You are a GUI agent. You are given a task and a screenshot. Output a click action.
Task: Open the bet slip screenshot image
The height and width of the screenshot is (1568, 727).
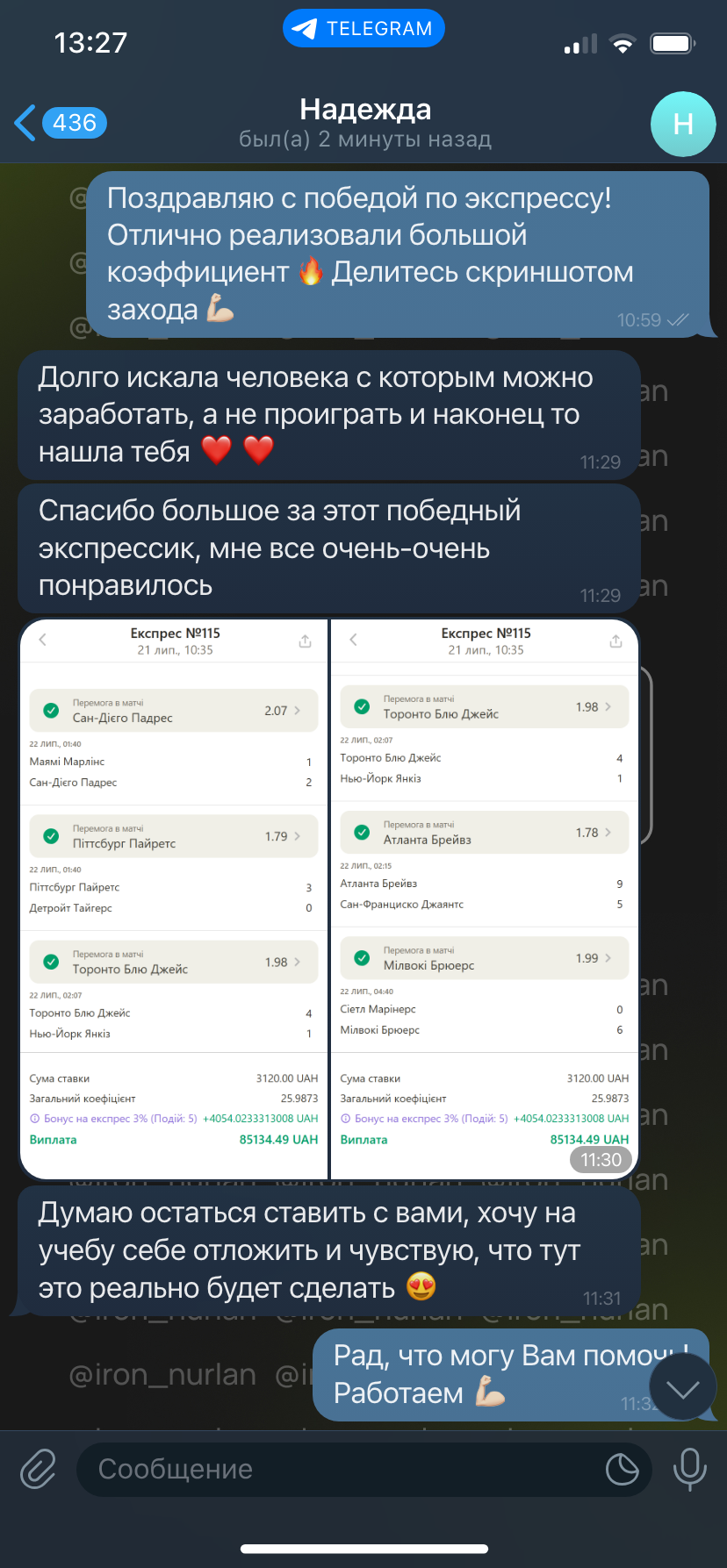(328, 899)
